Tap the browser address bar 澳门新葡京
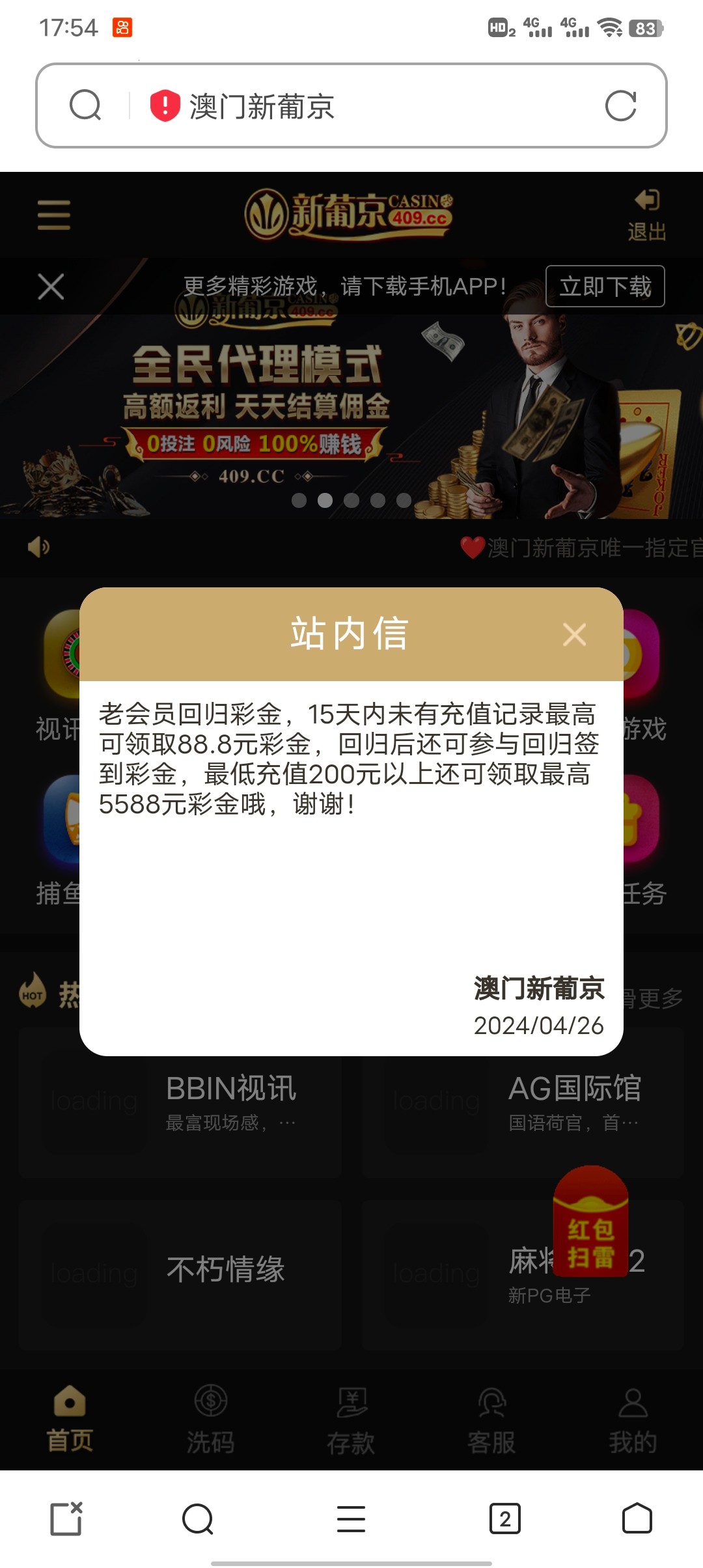 351,106
